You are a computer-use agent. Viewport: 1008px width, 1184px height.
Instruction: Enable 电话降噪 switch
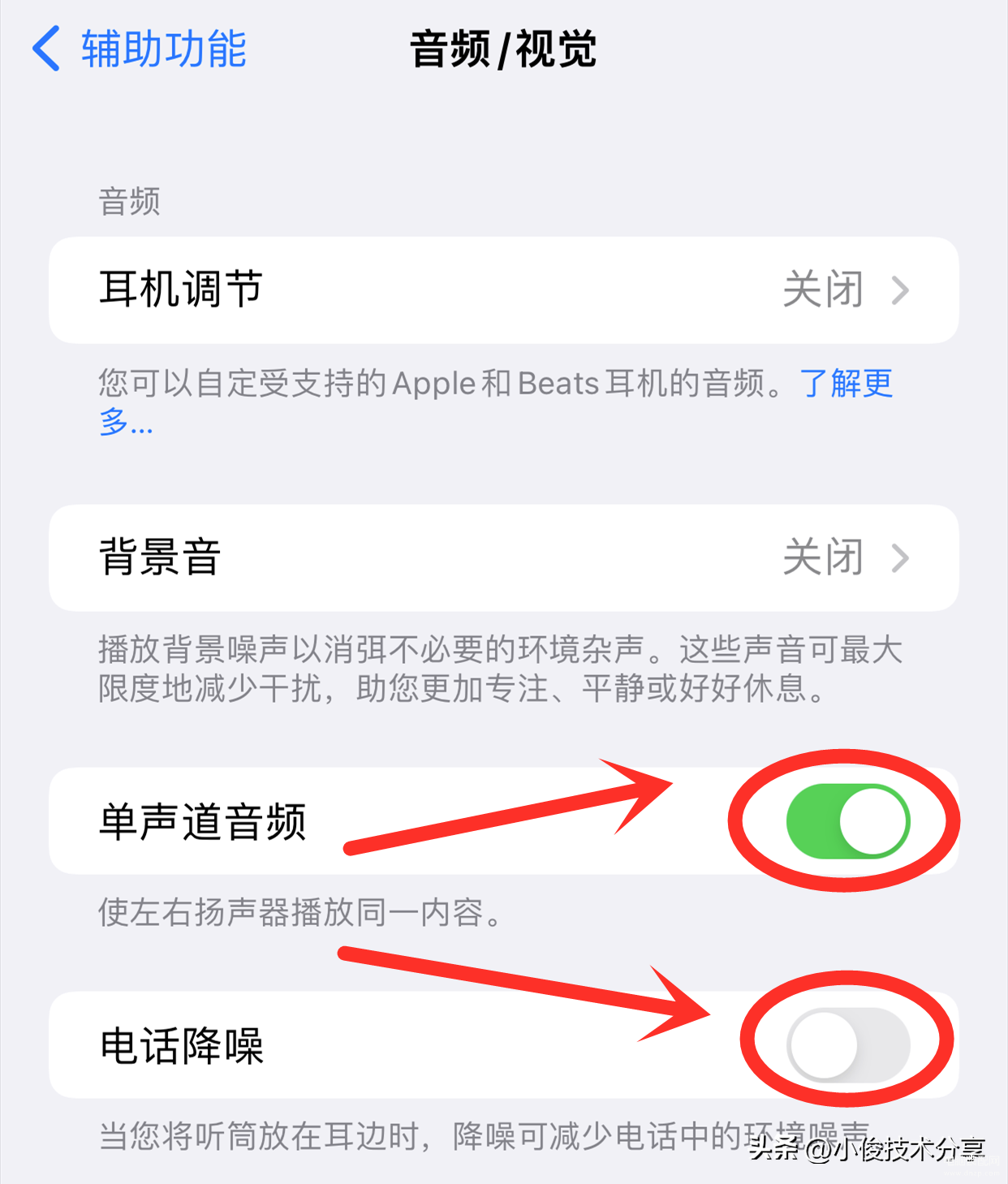coord(847,1044)
